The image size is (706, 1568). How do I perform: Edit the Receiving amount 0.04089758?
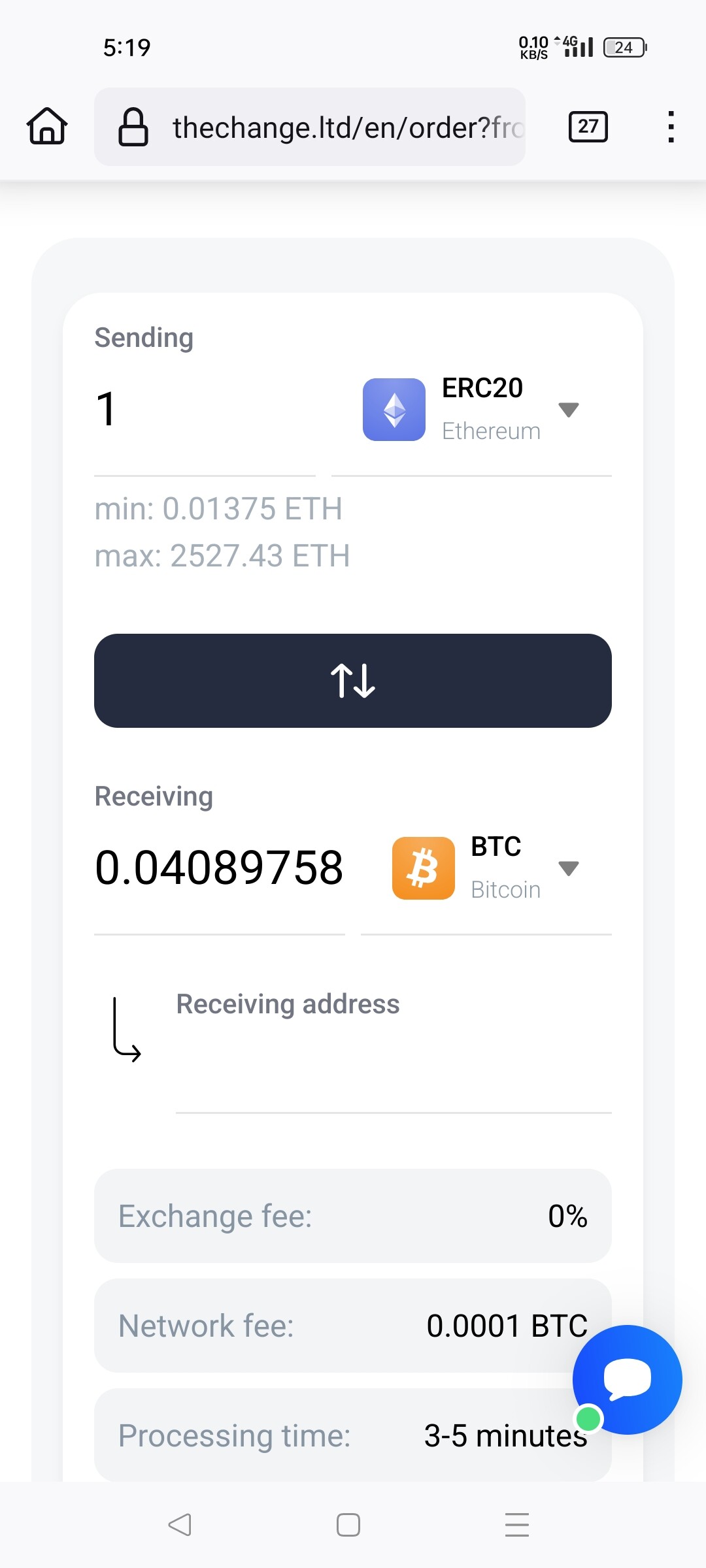pos(220,868)
